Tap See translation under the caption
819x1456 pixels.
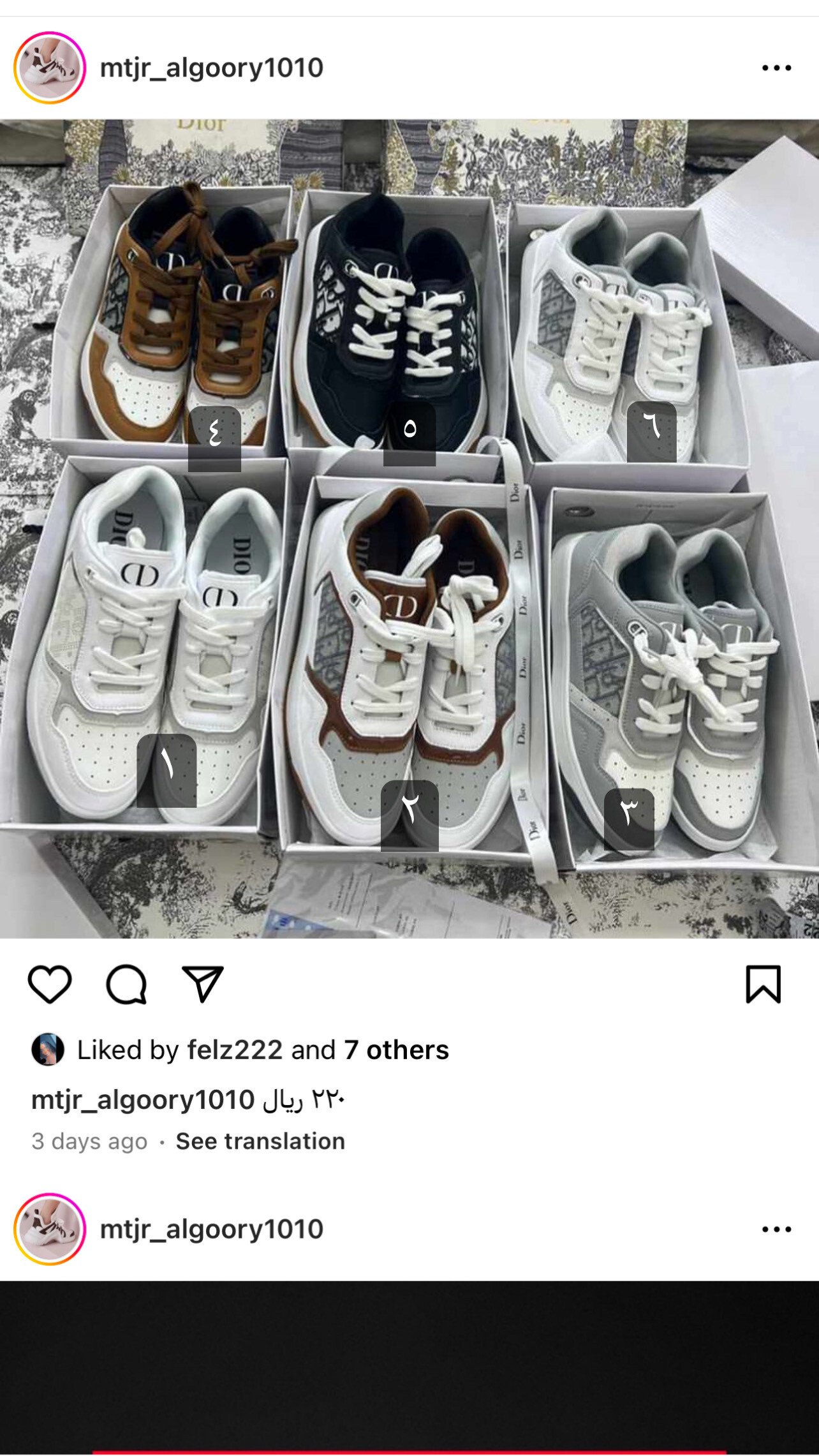(x=260, y=1141)
